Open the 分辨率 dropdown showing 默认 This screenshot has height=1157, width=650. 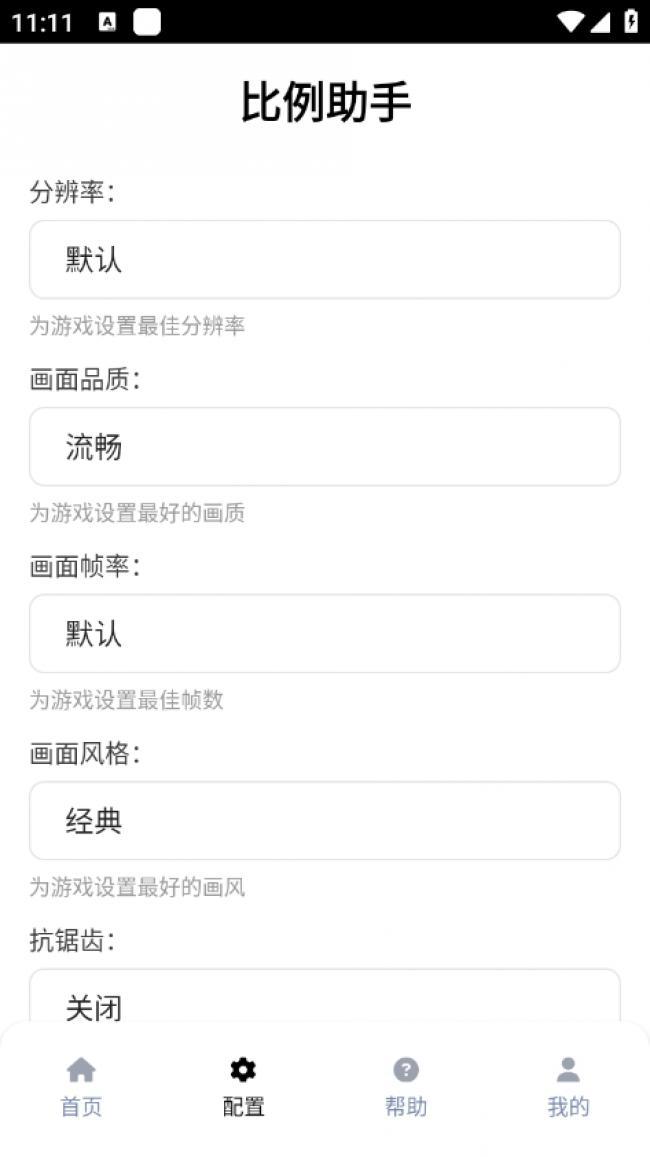point(325,260)
